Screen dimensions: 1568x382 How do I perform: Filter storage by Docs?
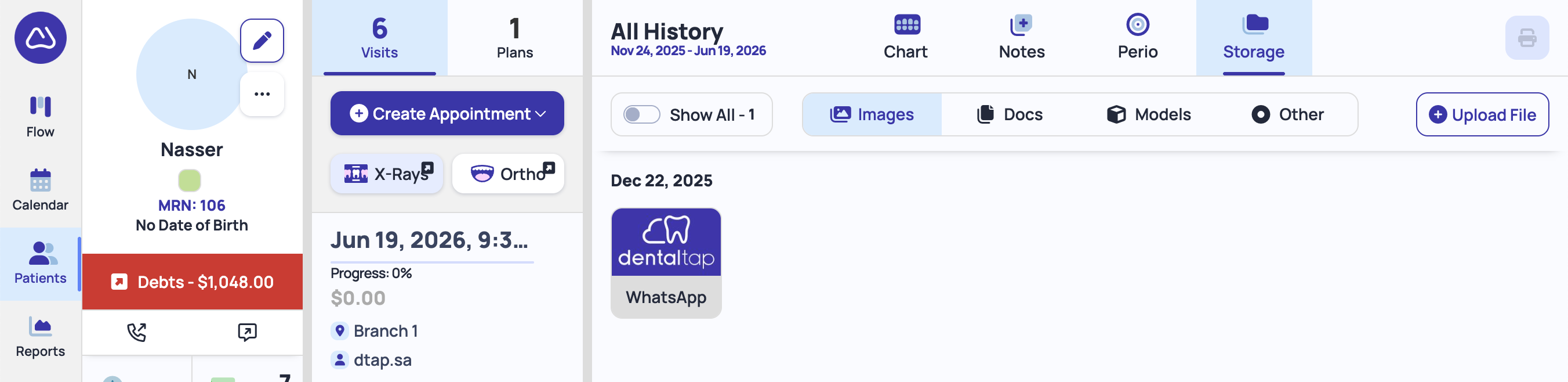point(1010,114)
